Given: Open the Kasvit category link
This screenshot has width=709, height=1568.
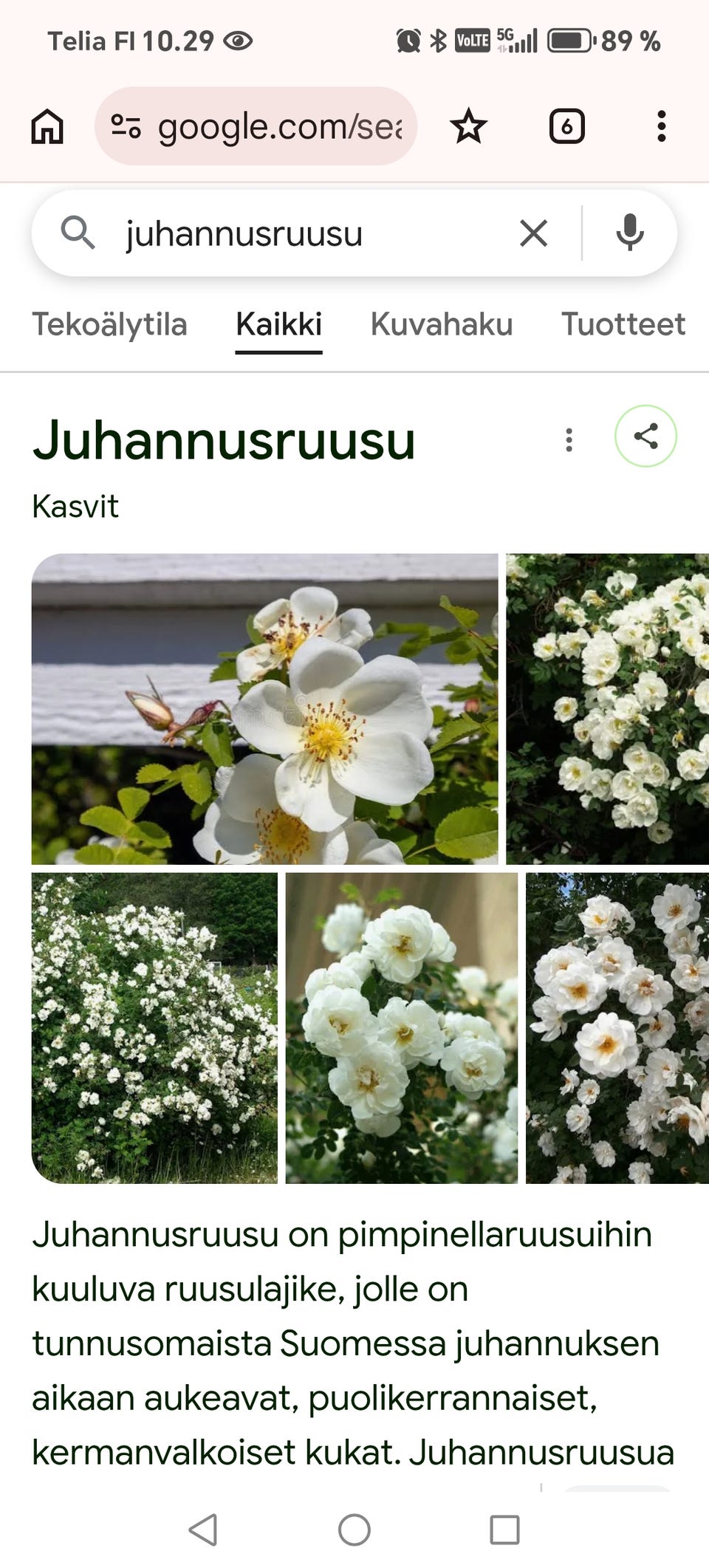Looking at the screenshot, I should [75, 507].
